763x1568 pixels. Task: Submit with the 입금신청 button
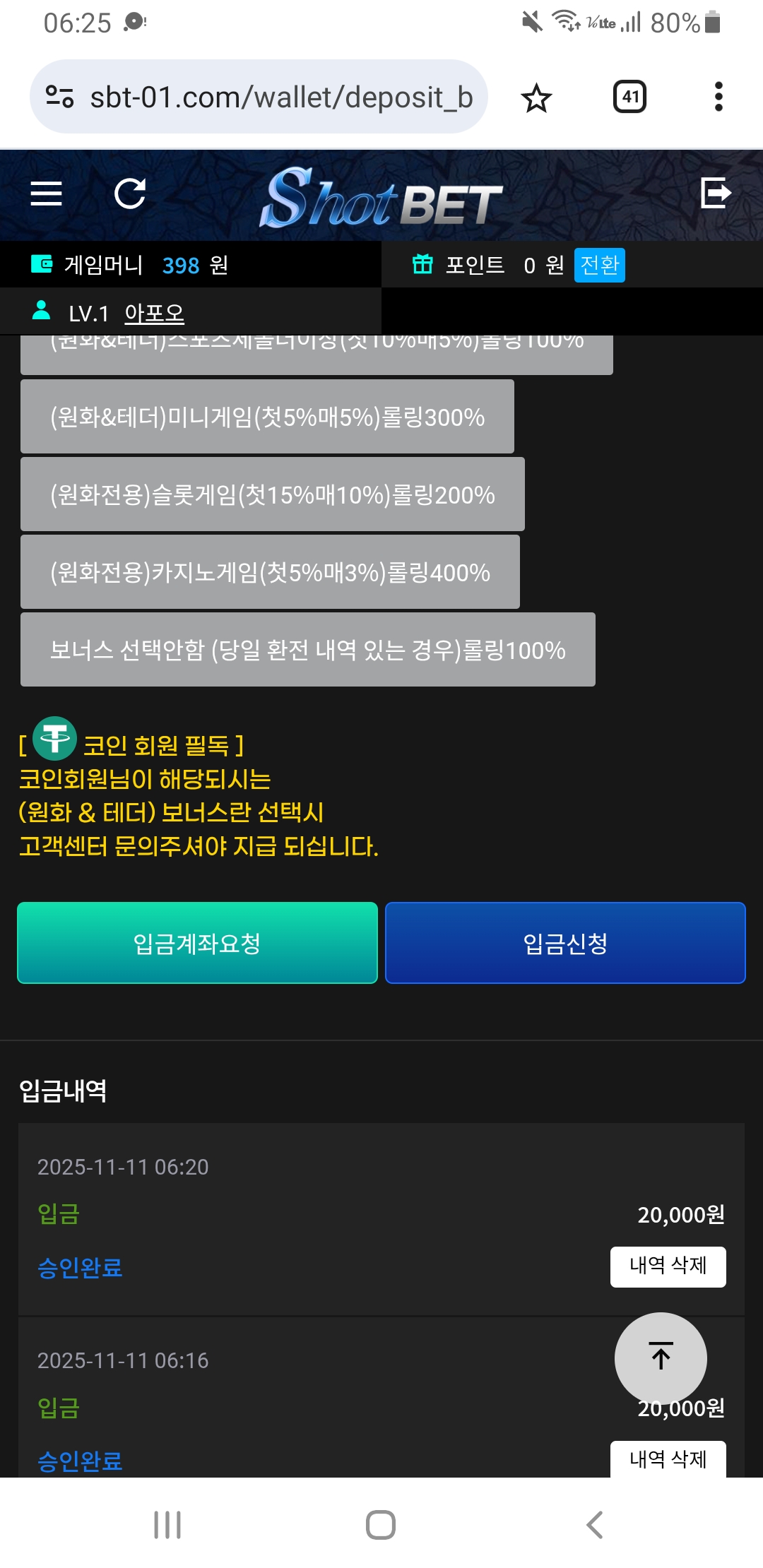(x=565, y=943)
